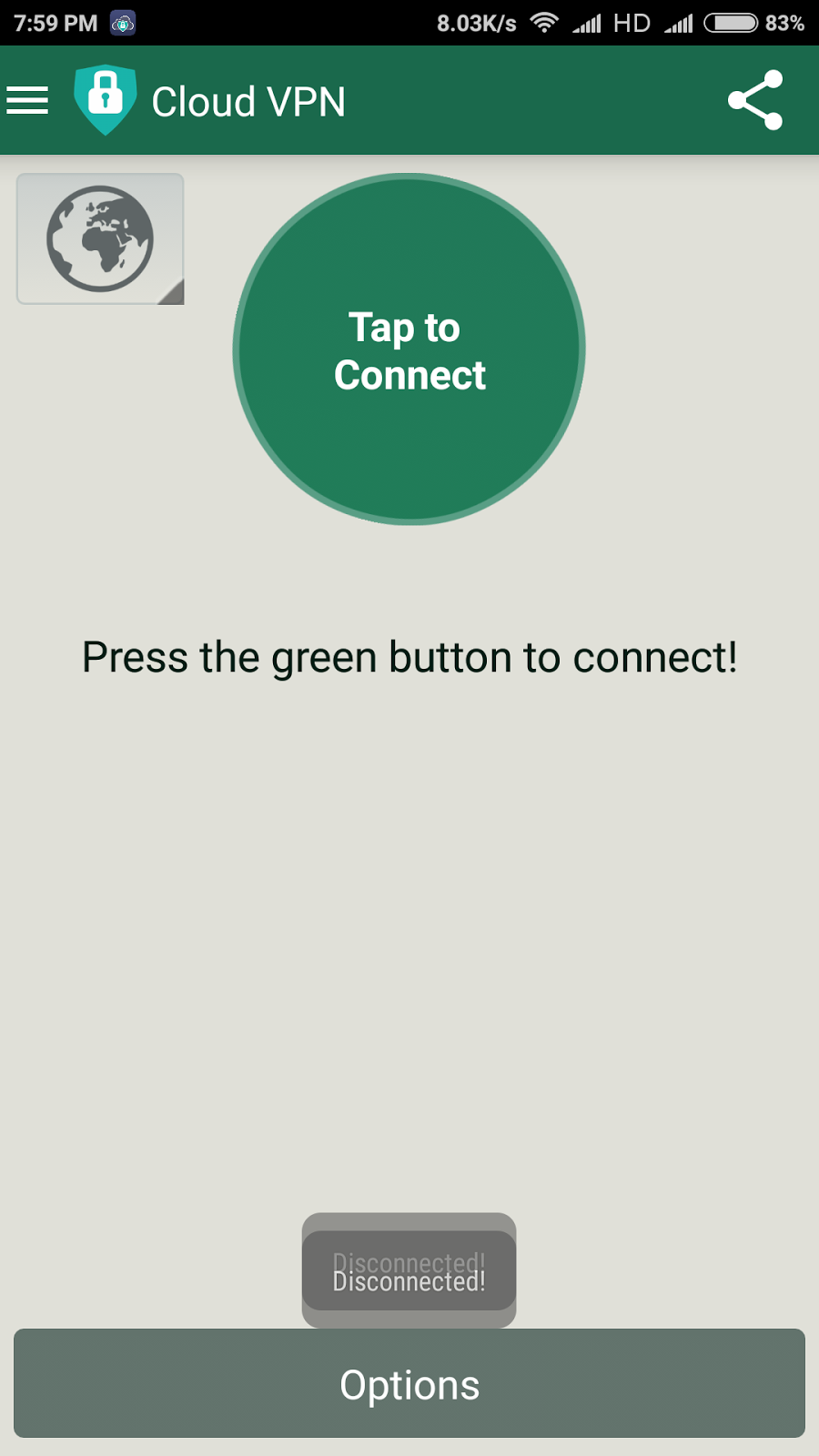Tap the green Connect button
819x1456 pixels.
coord(409,349)
